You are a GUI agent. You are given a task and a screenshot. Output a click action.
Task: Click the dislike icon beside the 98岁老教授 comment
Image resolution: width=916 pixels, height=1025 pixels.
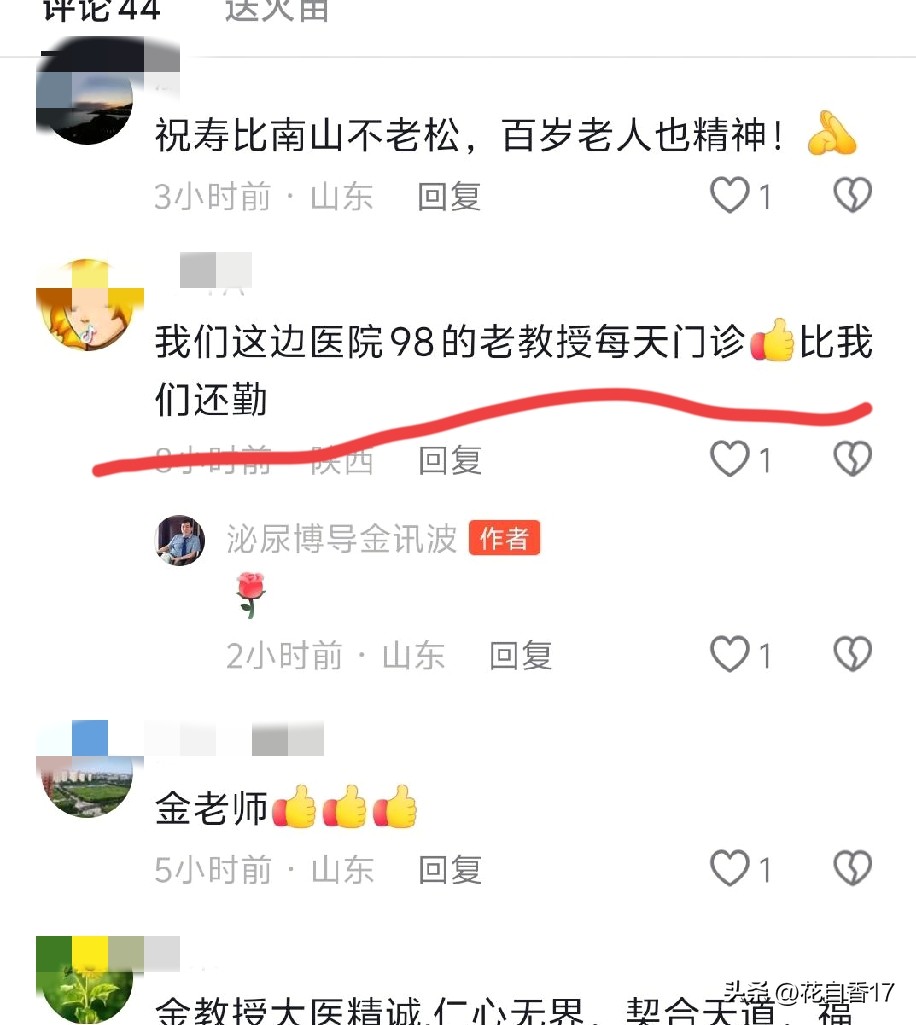click(851, 458)
